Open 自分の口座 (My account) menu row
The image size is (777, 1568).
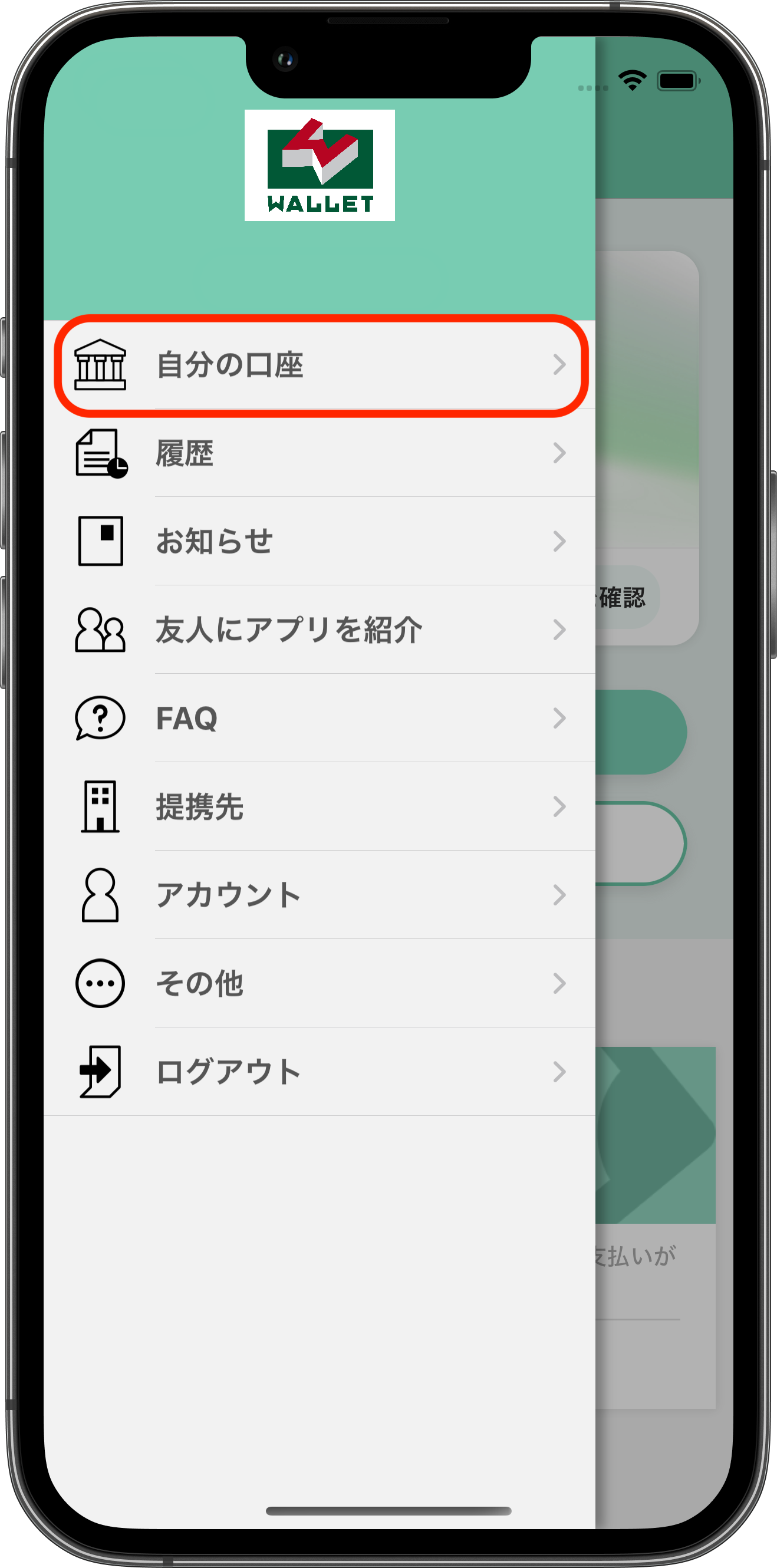319,365
